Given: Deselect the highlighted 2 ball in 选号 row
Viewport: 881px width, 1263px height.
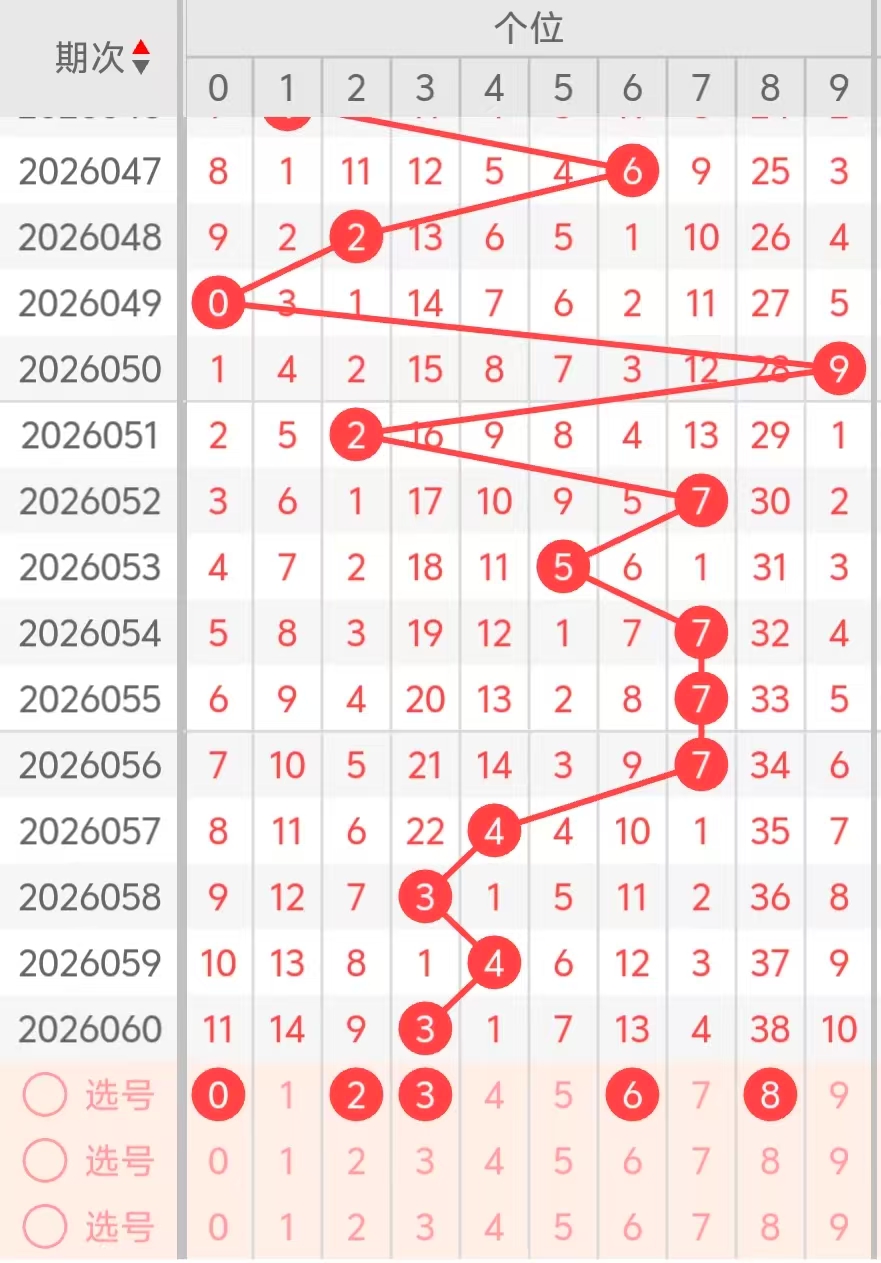Looking at the screenshot, I should (x=356, y=1095).
